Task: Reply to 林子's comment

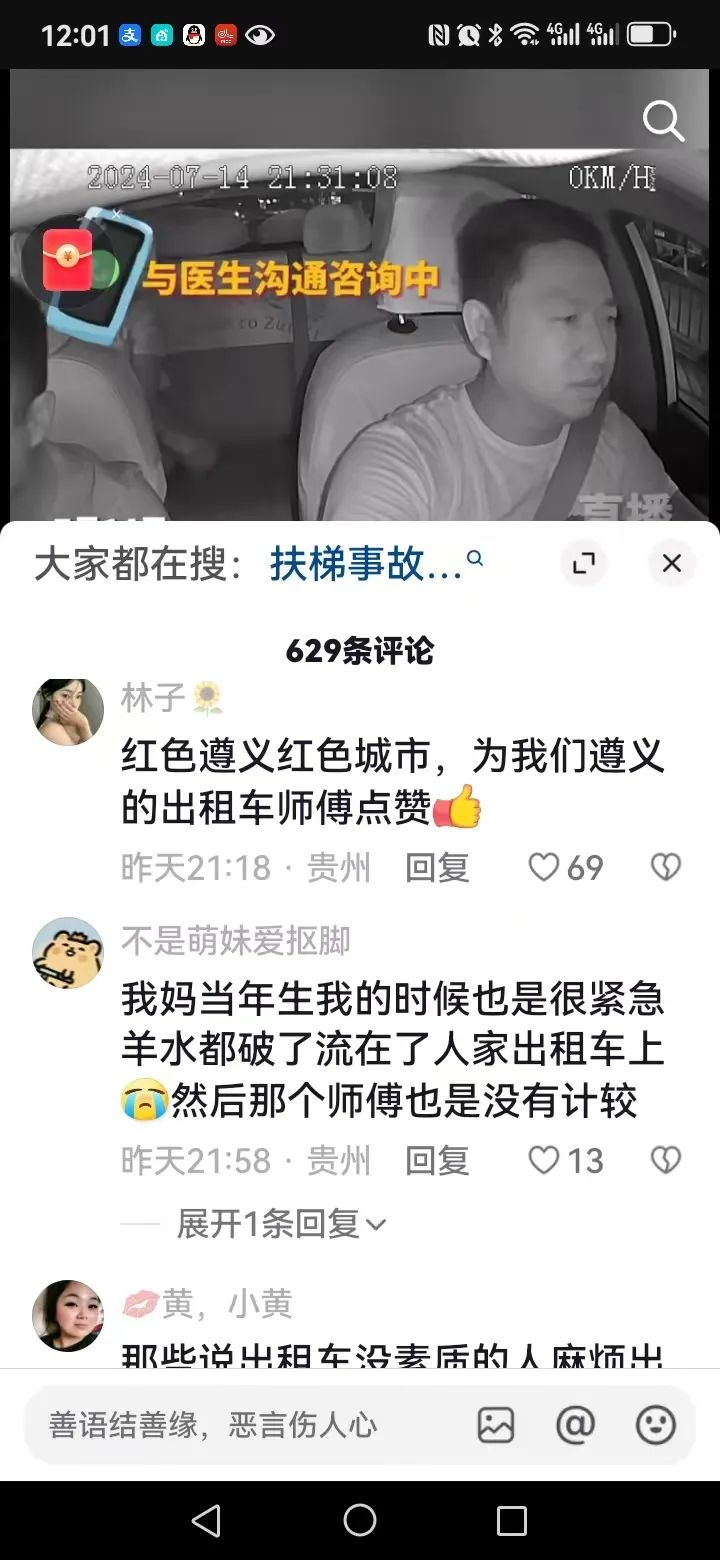Action: coord(437,868)
